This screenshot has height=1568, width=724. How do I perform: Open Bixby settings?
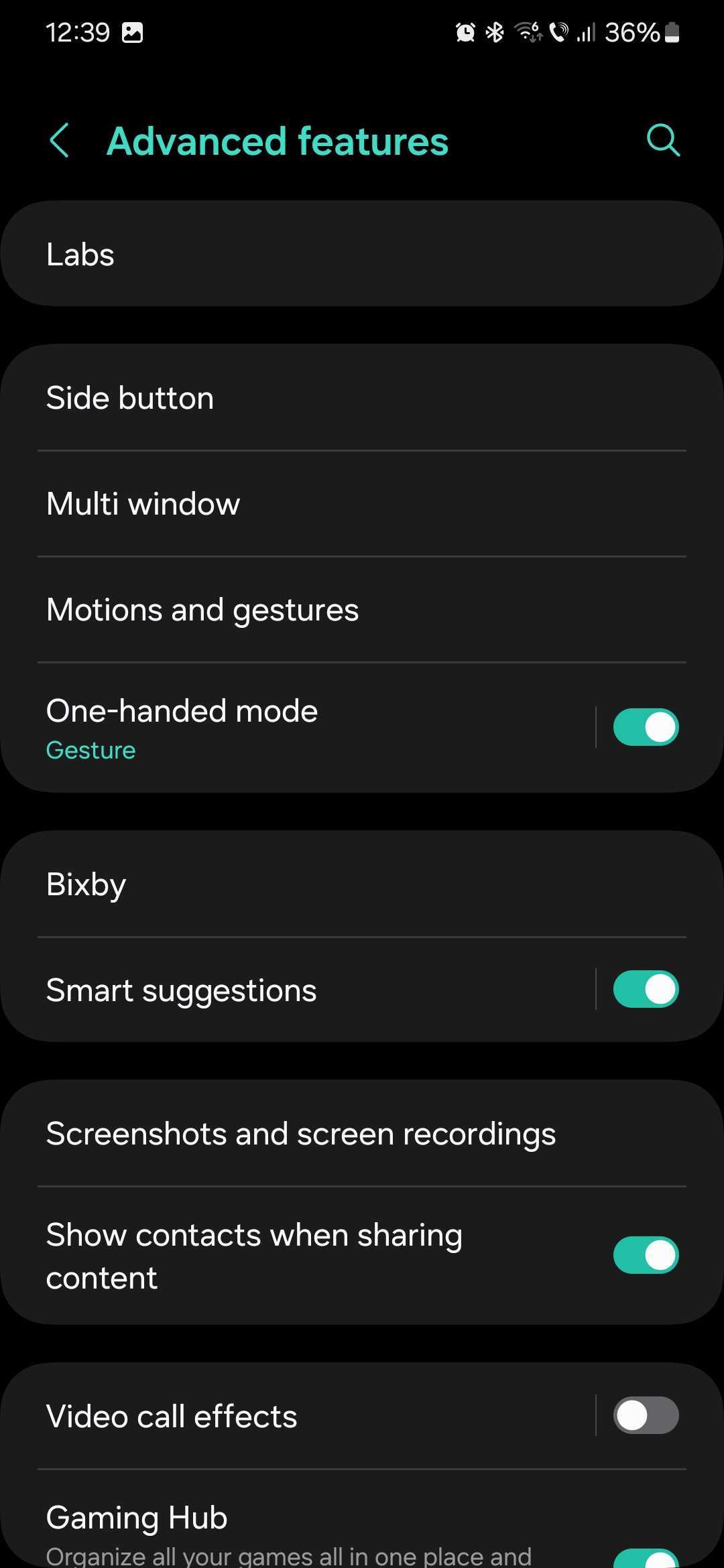click(362, 885)
